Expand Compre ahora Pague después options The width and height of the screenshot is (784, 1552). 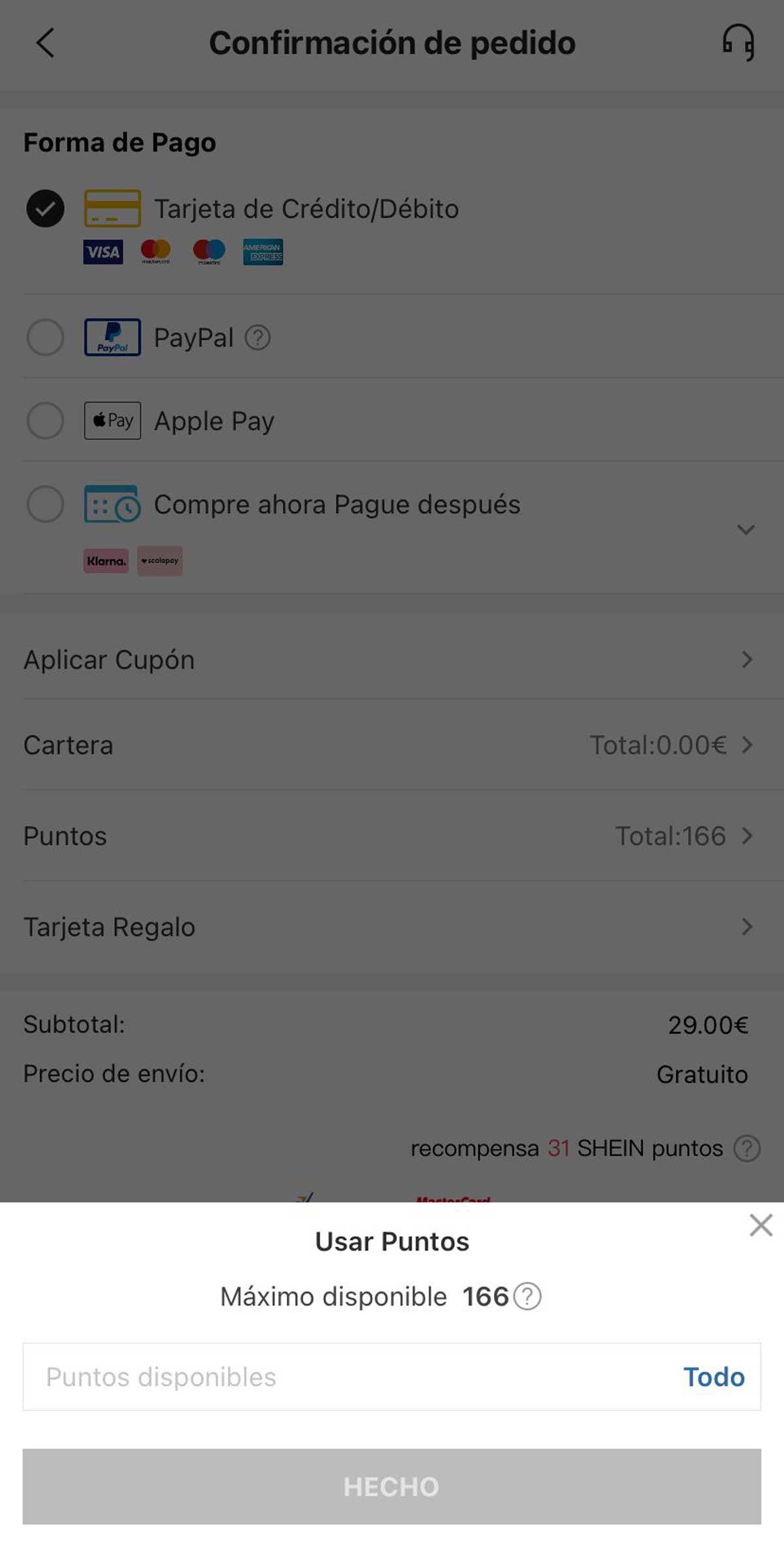745,530
